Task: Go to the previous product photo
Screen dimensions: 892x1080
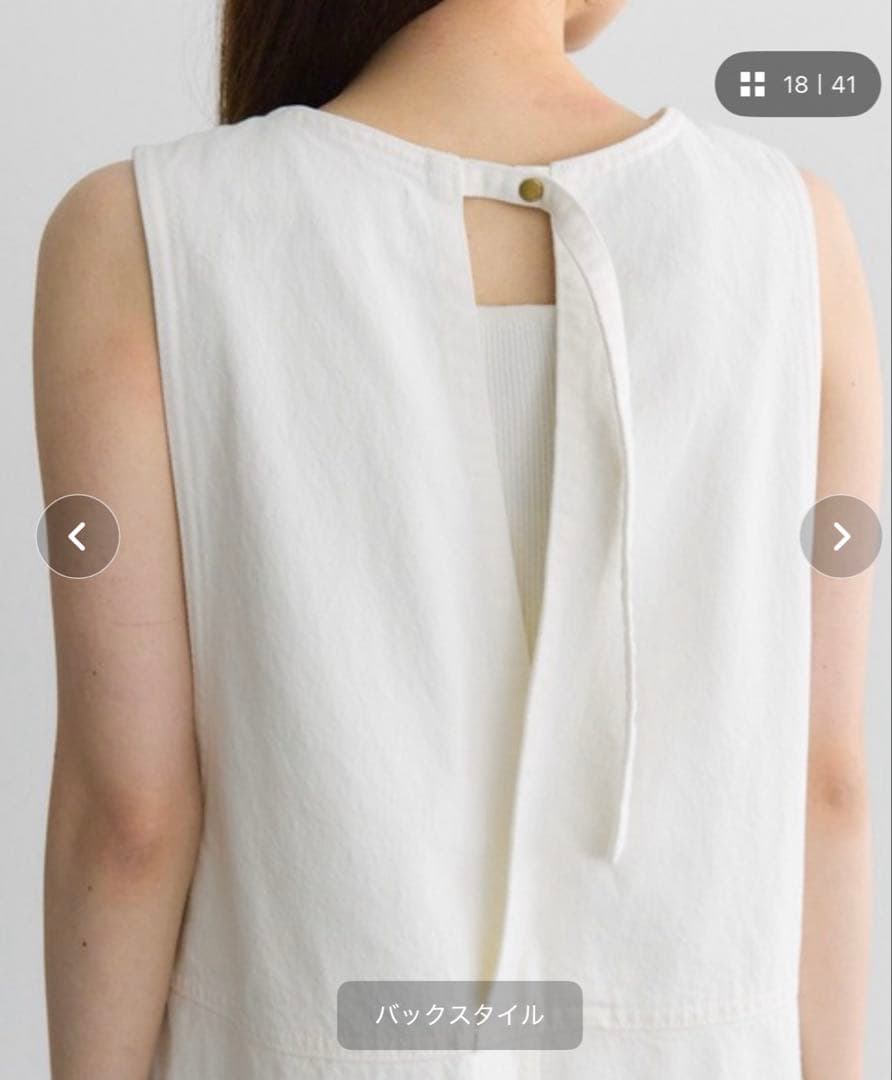Action: coord(78,537)
